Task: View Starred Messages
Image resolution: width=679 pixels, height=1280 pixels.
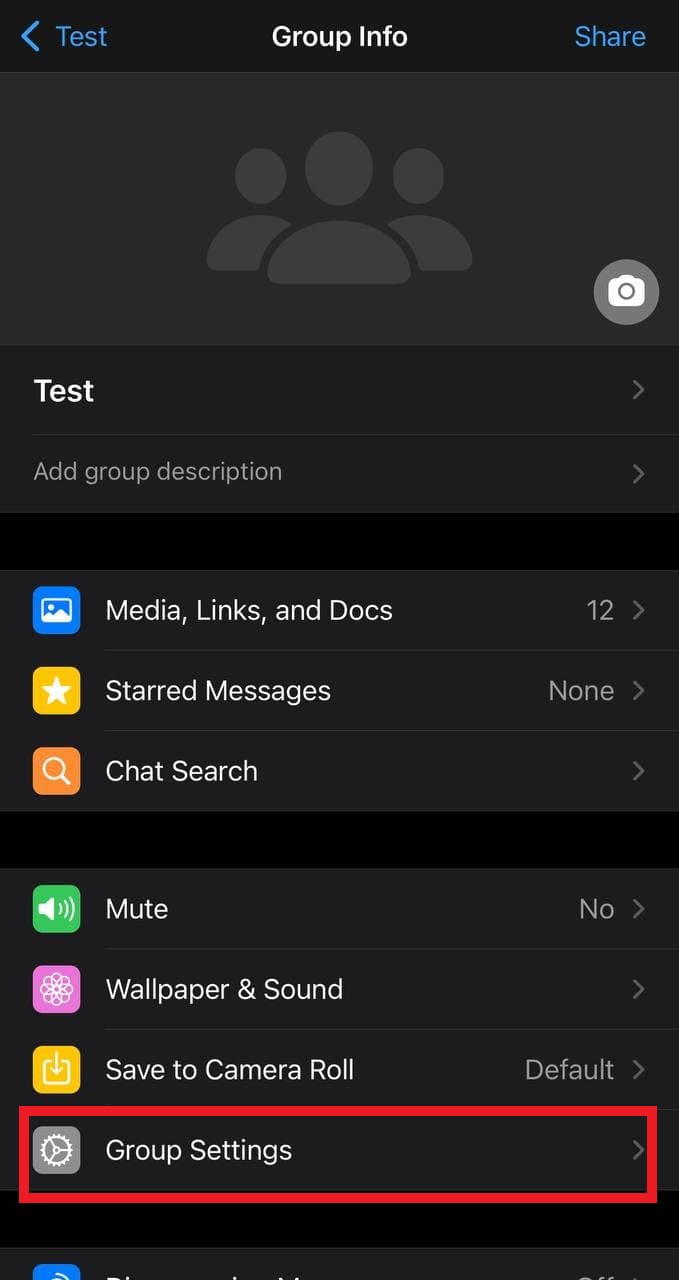Action: pyautogui.click(x=339, y=691)
